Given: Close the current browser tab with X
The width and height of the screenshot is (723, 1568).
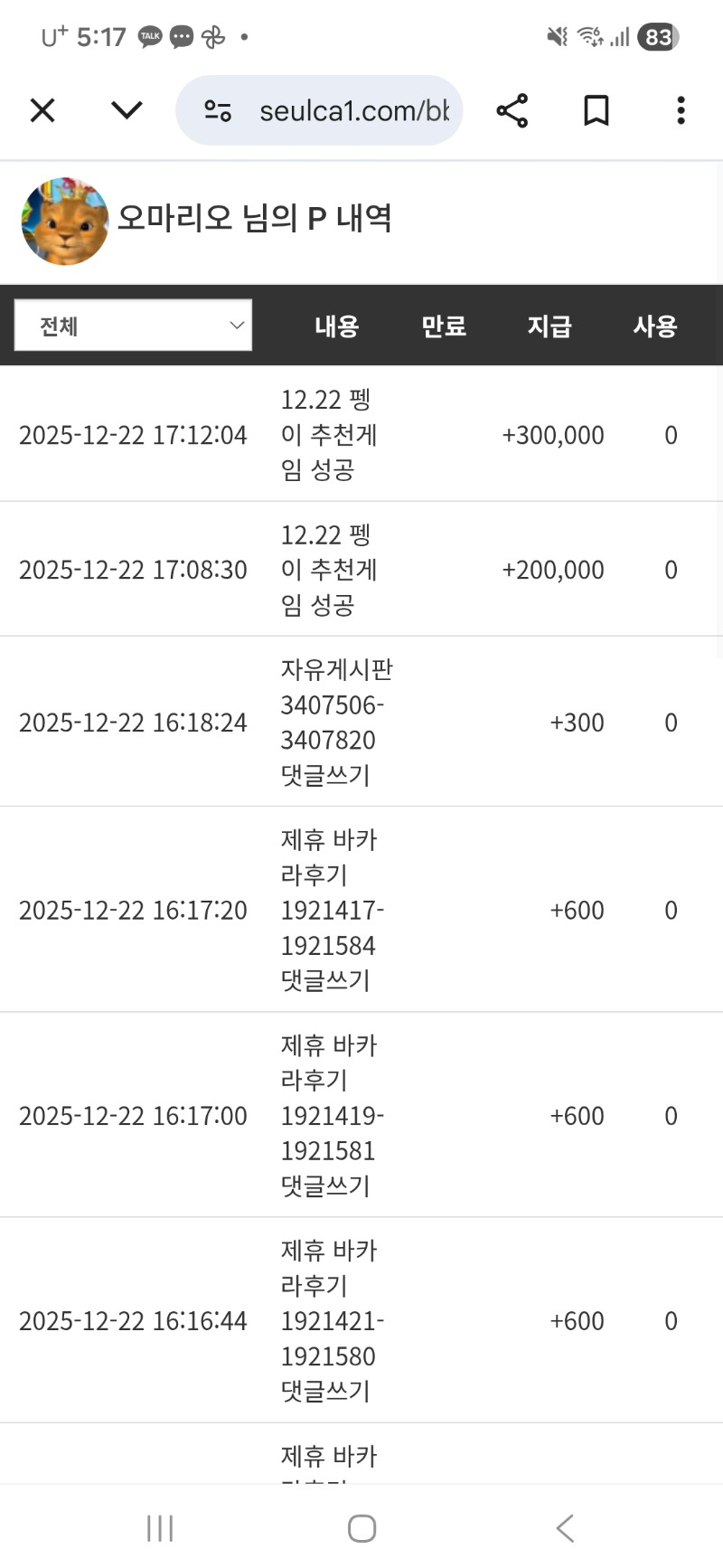Looking at the screenshot, I should point(42,110).
